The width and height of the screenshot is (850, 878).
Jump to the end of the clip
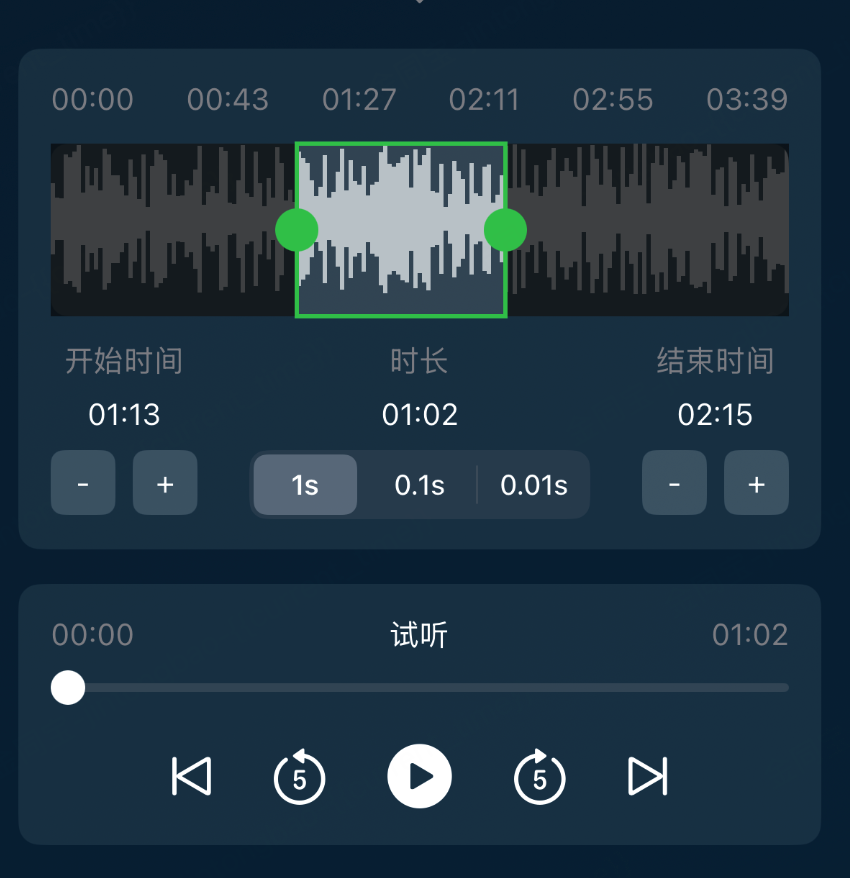(x=647, y=776)
